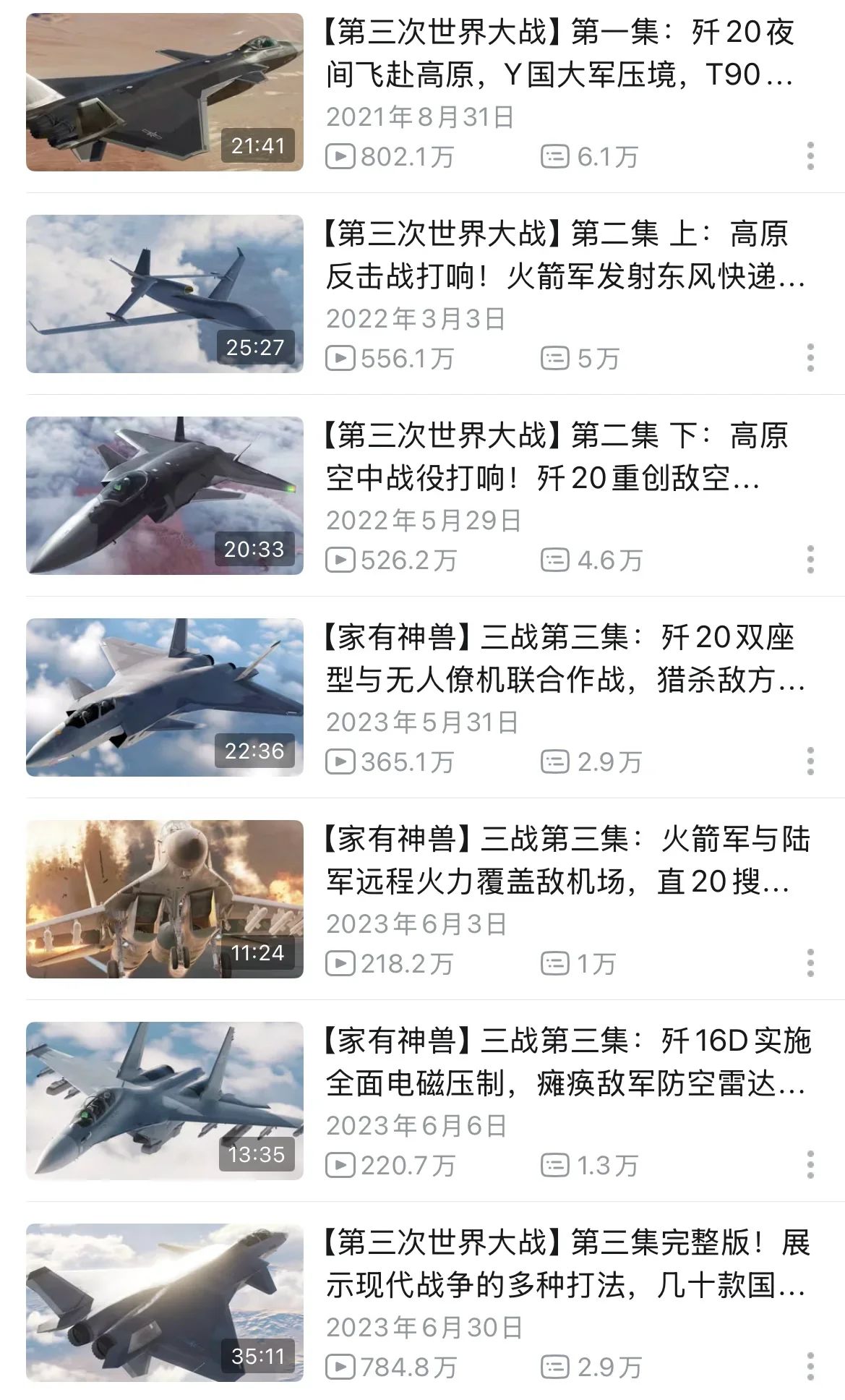
Task: Expand the overflow menu for the 2023年6月6日 video
Action: click(810, 1165)
